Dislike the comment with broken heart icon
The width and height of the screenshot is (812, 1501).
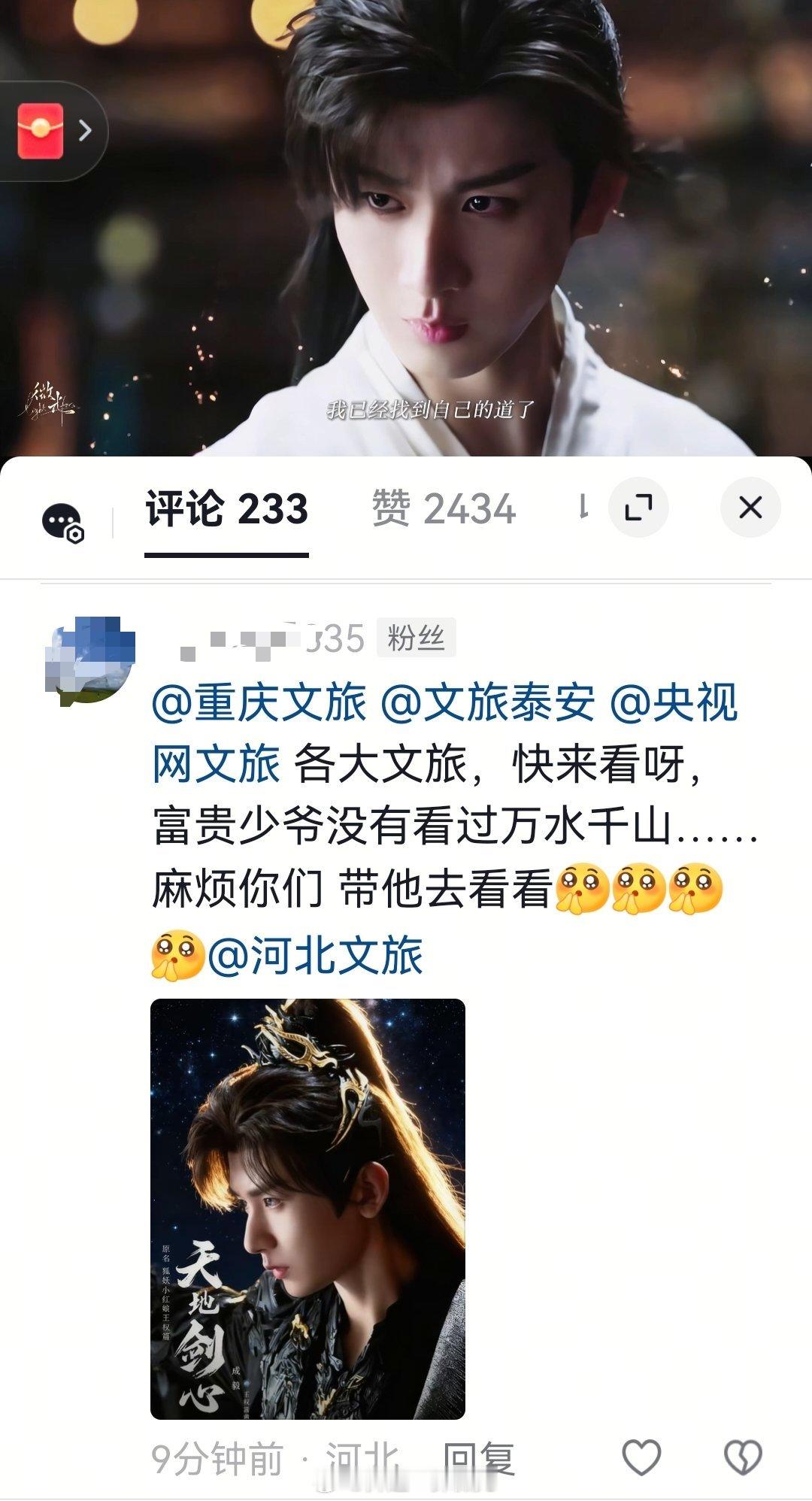tap(743, 1457)
